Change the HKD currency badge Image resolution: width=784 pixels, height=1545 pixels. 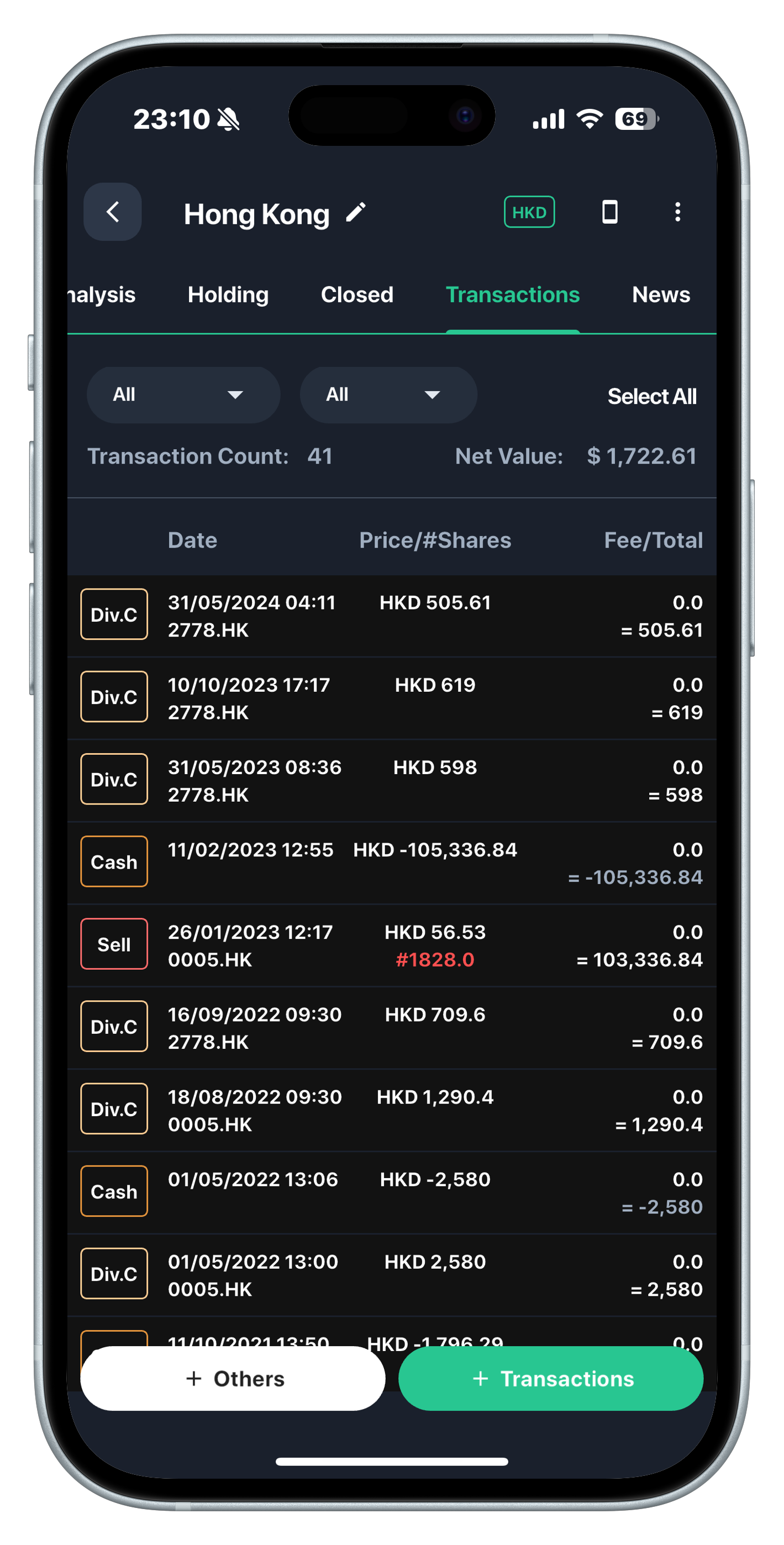point(528,212)
